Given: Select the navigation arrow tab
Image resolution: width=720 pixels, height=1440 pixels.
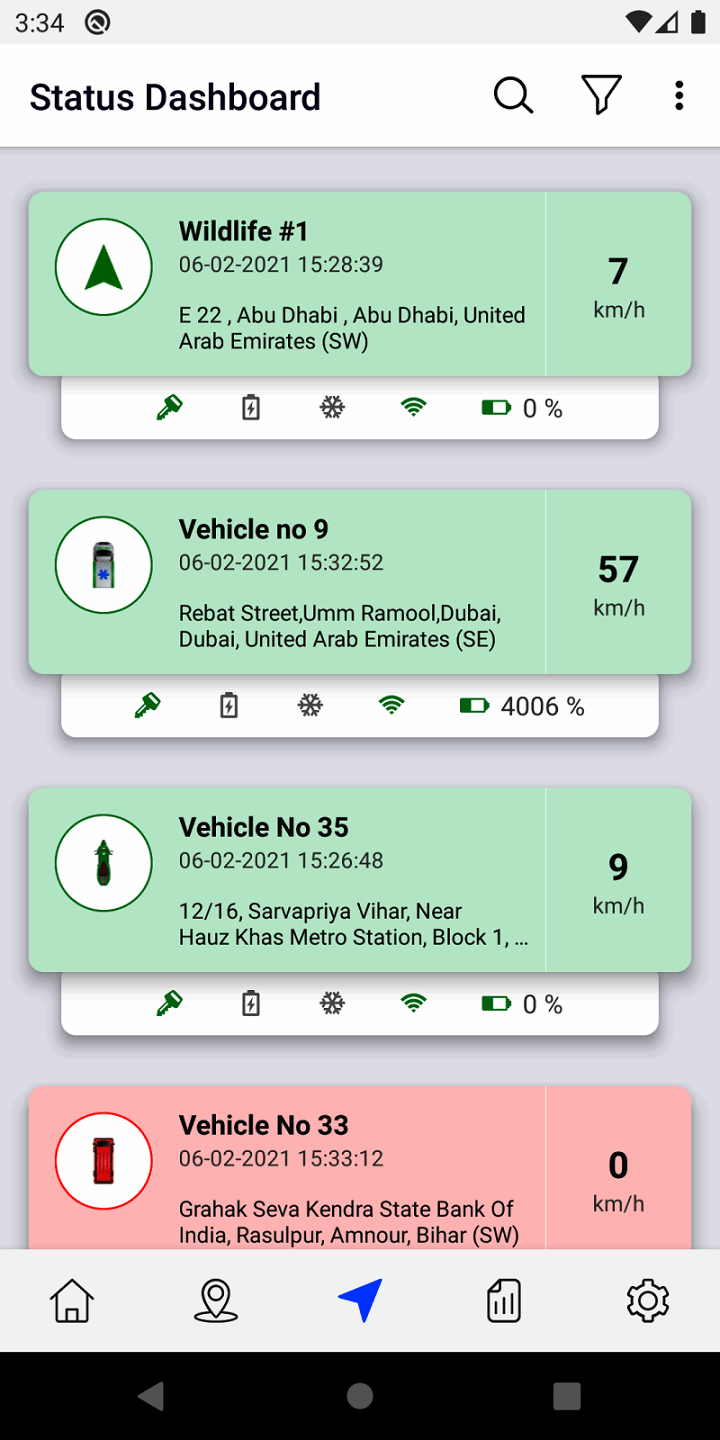Looking at the screenshot, I should tap(360, 1301).
